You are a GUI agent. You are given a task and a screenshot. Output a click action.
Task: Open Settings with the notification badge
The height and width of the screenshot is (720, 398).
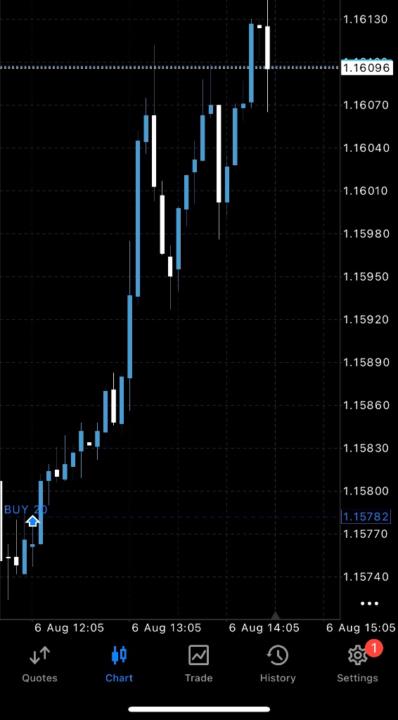[x=358, y=664]
